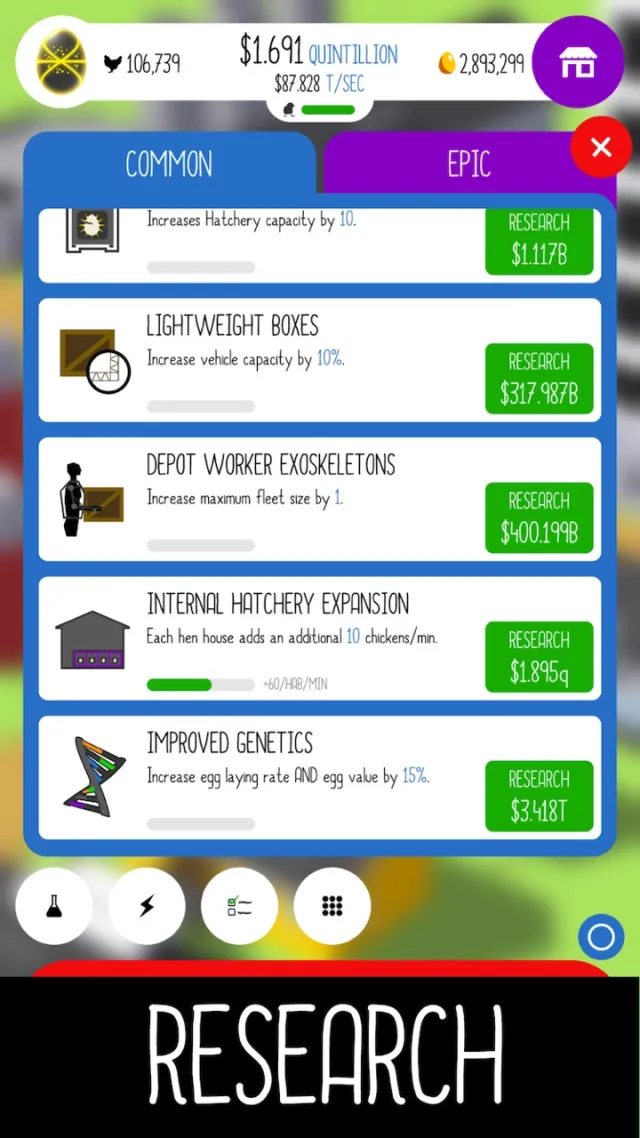This screenshot has width=640, height=1138.
Task: Open the grid menu button
Action: pos(332,906)
